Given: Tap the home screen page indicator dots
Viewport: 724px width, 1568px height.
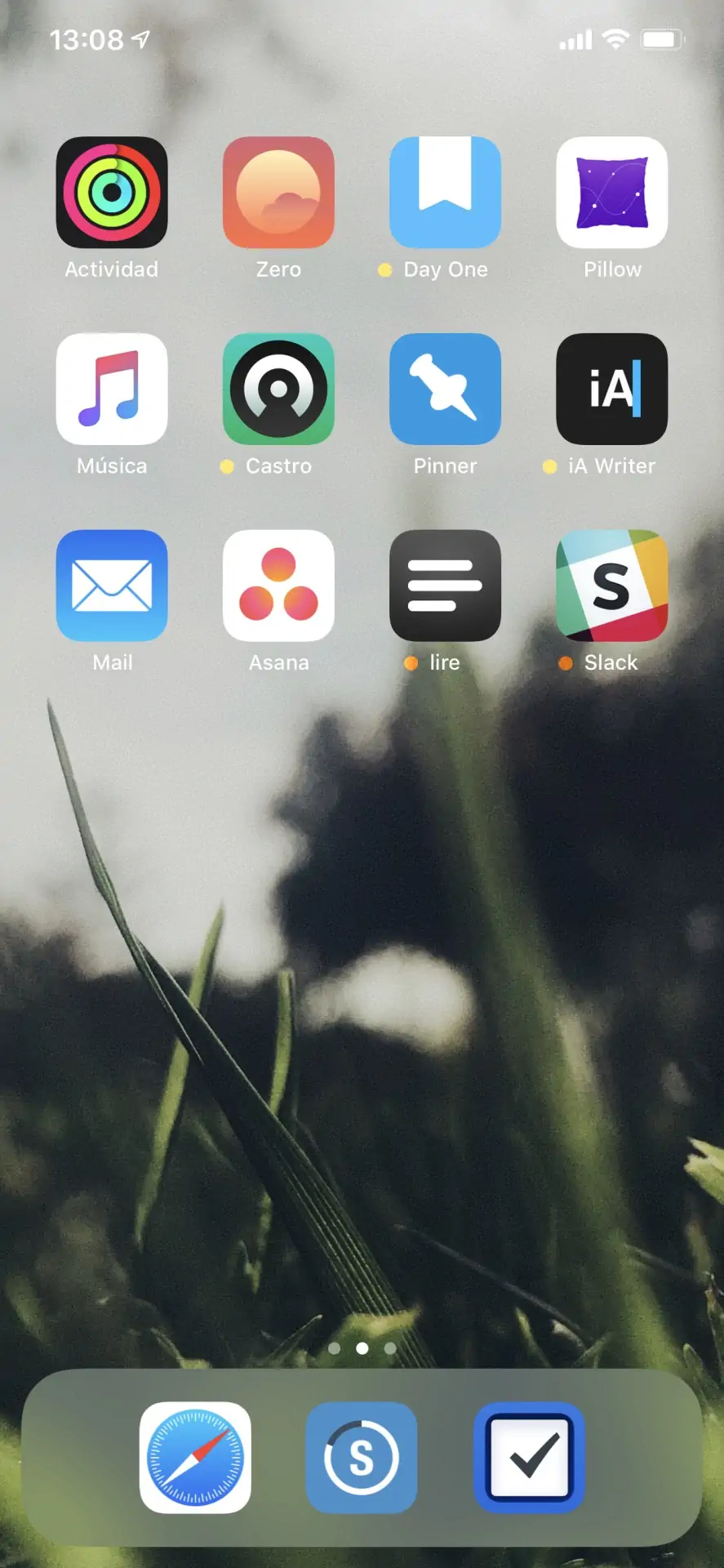Looking at the screenshot, I should click(362, 1348).
